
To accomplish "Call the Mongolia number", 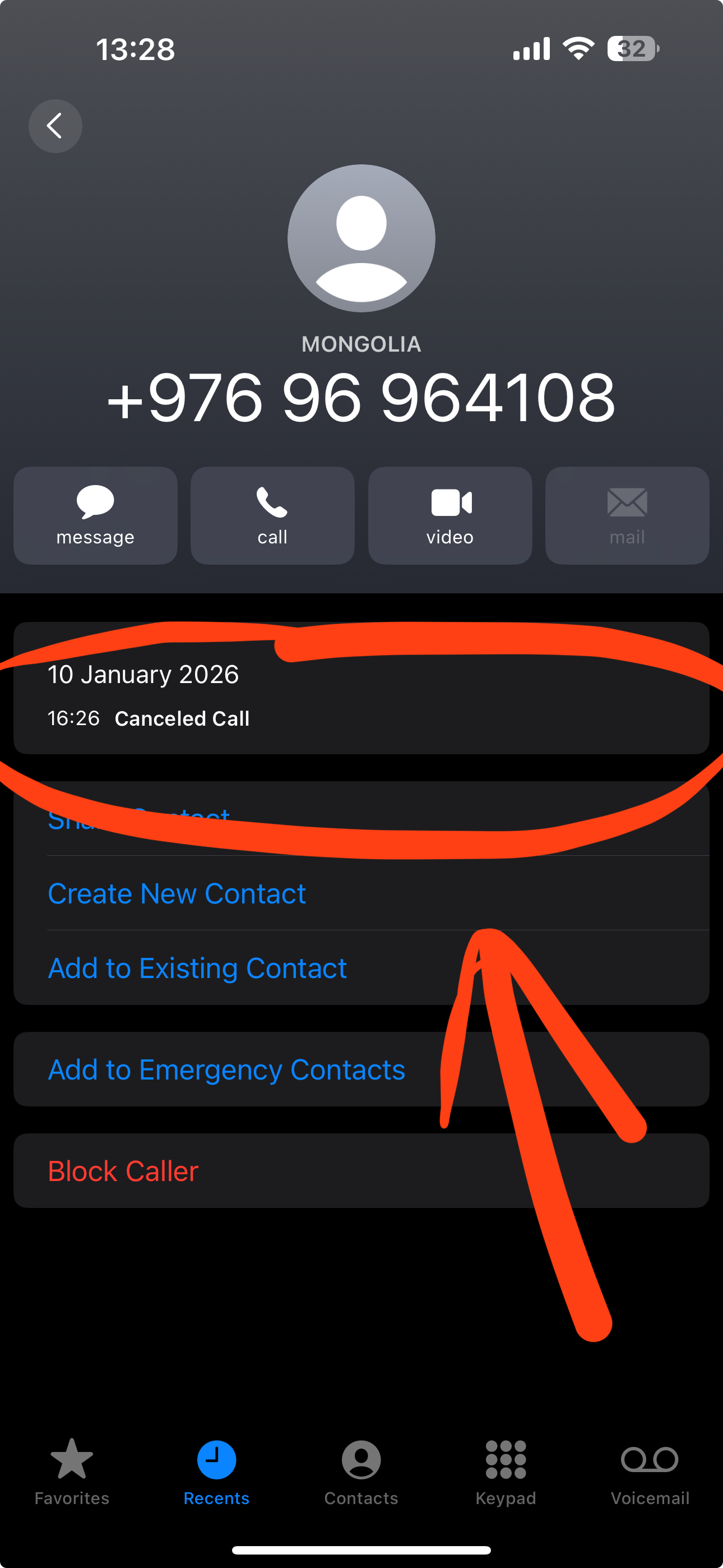I will pos(272,515).
